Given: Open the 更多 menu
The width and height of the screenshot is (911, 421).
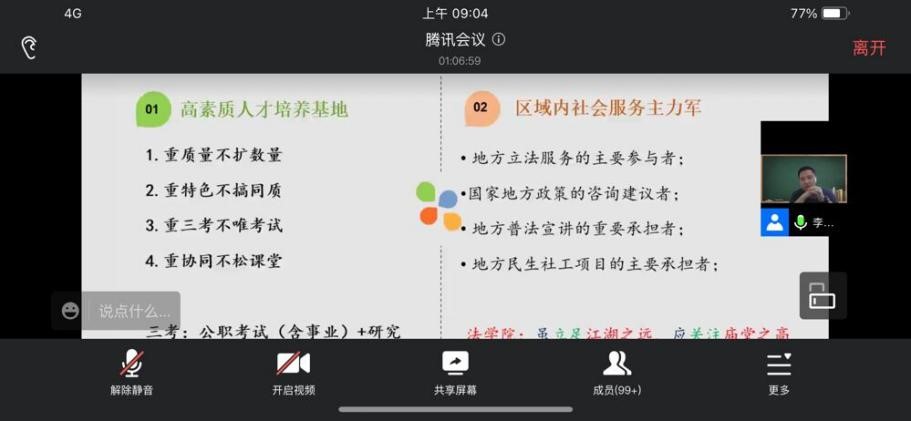Looking at the screenshot, I should pos(779,373).
